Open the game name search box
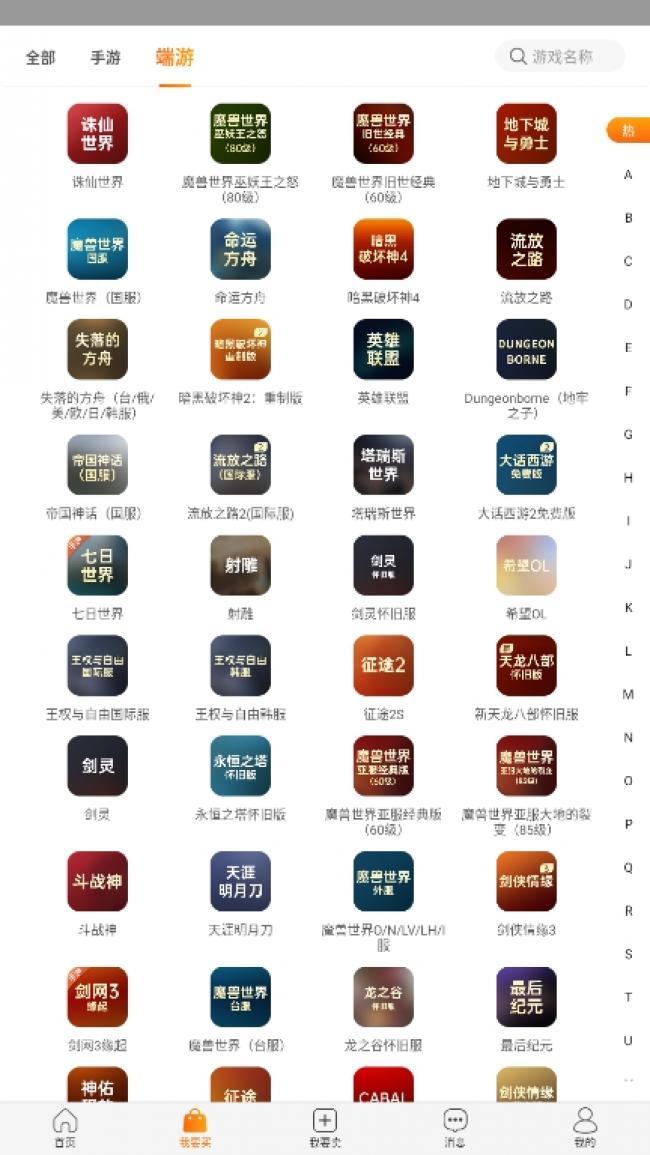Viewport: 650px width, 1155px height. 561,57
